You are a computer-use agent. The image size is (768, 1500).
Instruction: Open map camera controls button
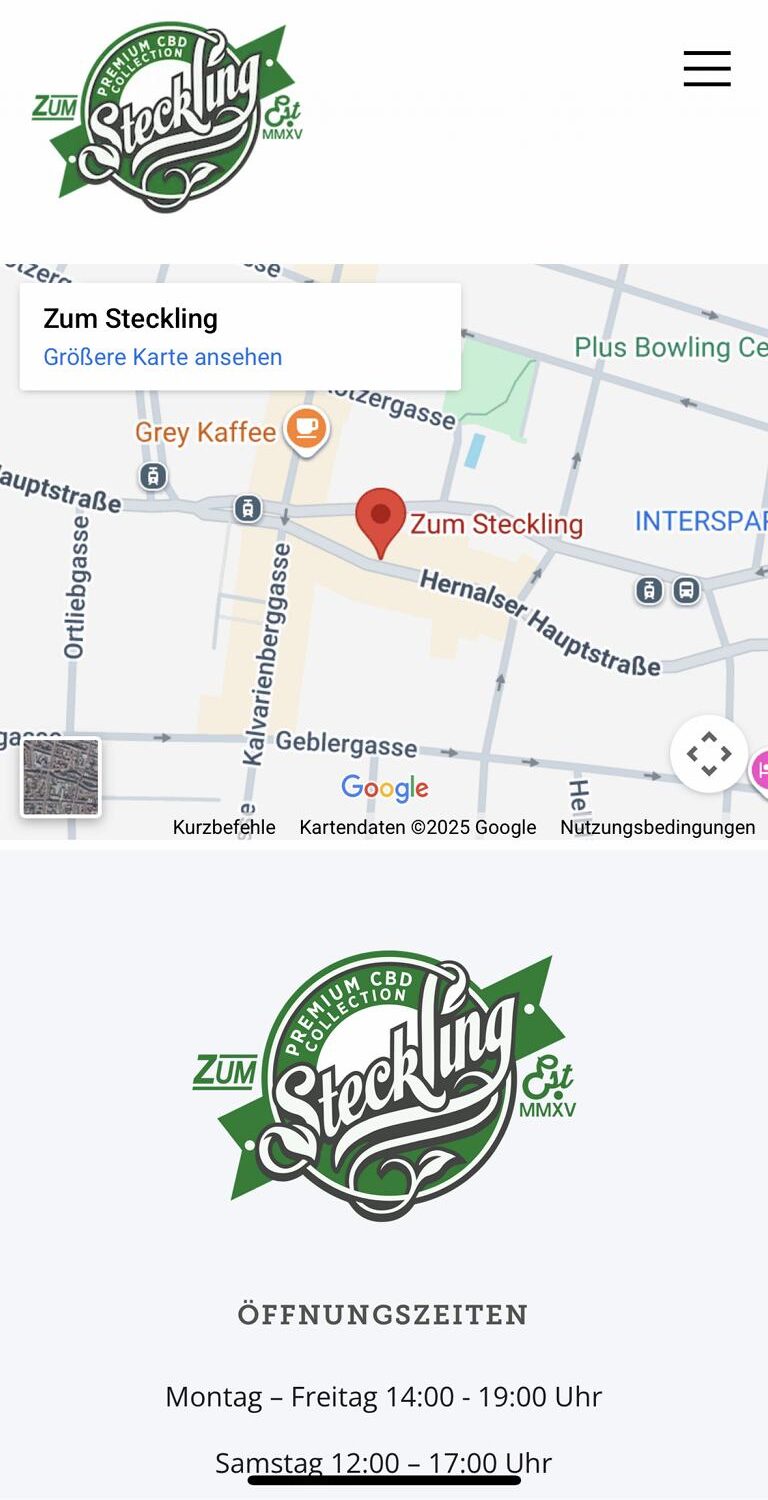(x=708, y=753)
